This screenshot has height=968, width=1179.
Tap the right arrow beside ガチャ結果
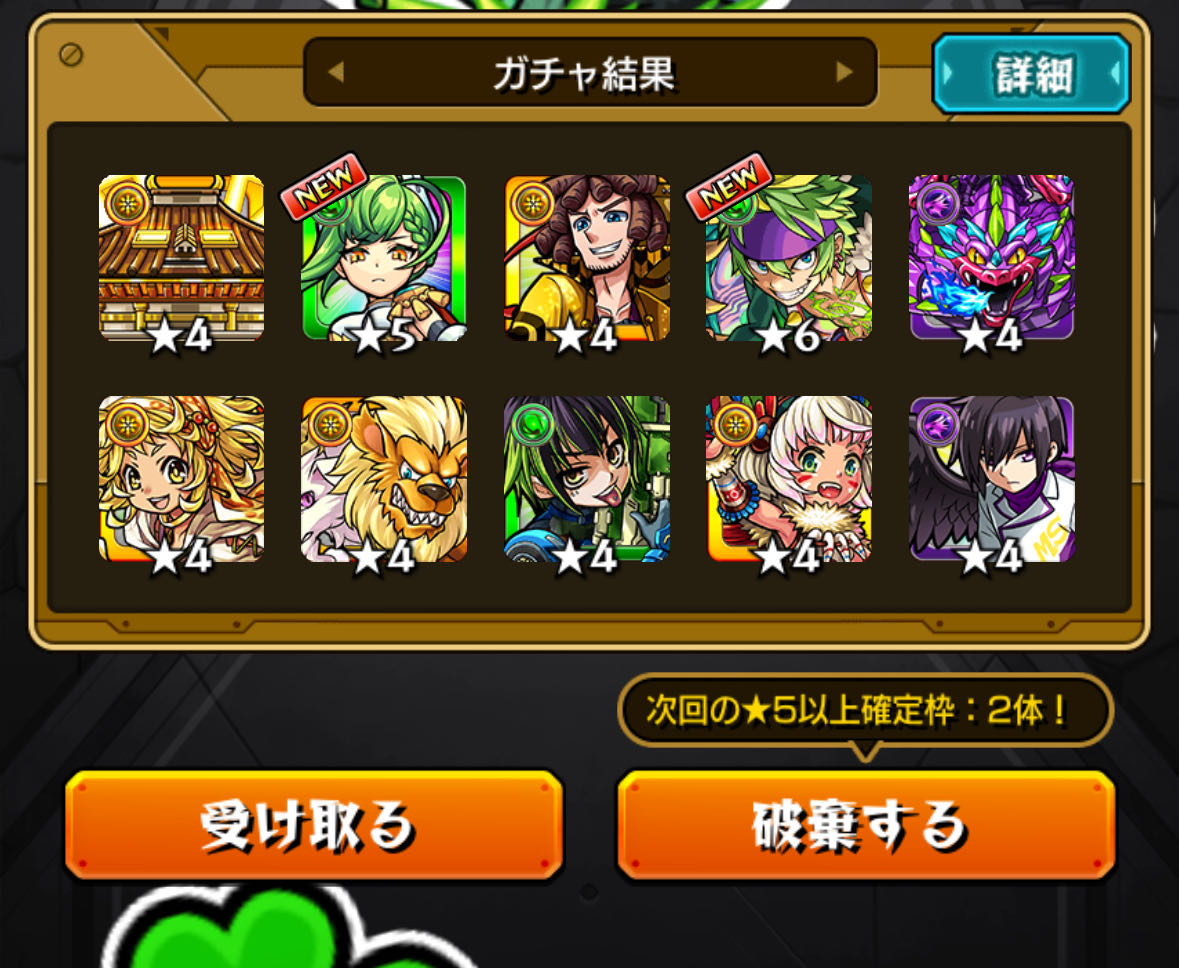pyautogui.click(x=844, y=72)
